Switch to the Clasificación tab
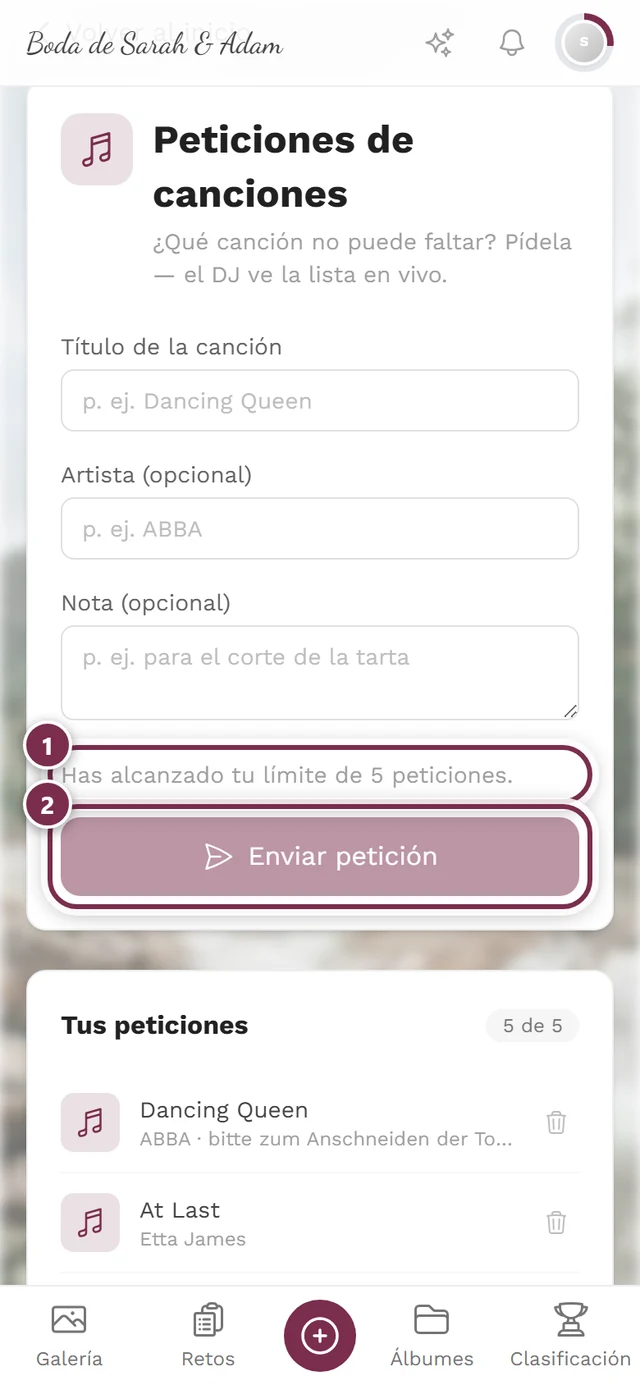640x1385 pixels. pyautogui.click(x=570, y=1336)
